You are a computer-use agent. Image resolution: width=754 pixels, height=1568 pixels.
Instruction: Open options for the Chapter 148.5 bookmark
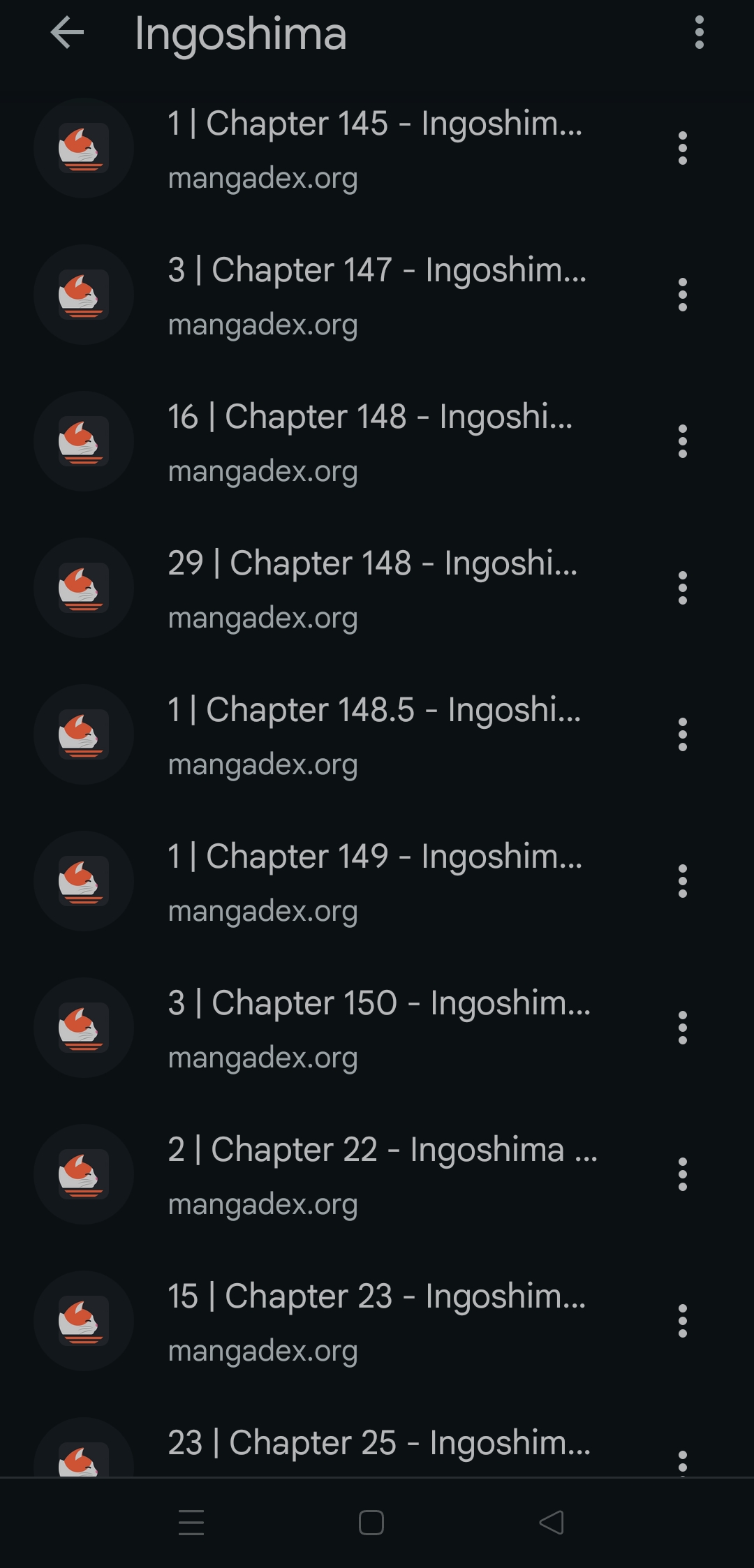pos(683,734)
